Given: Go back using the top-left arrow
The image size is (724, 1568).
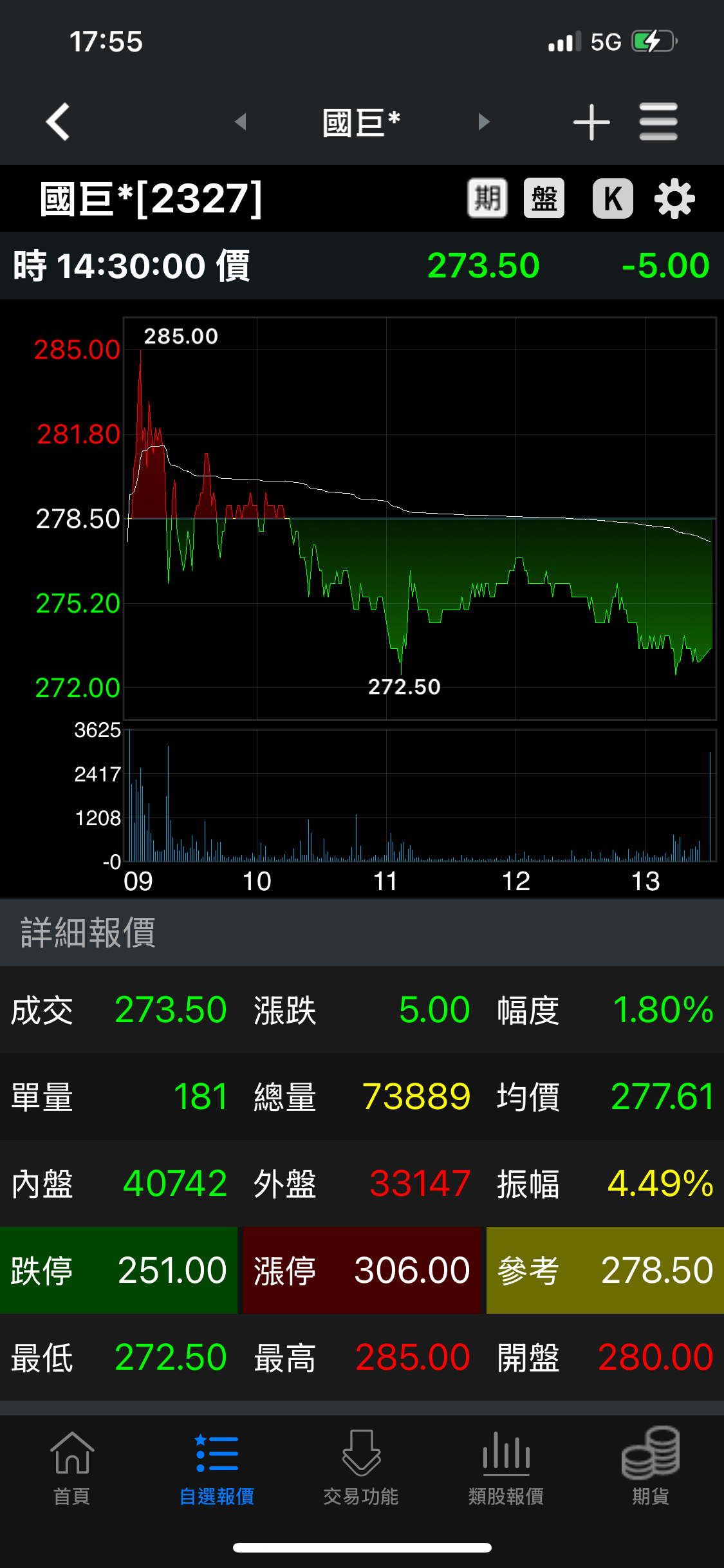Looking at the screenshot, I should pyautogui.click(x=58, y=122).
